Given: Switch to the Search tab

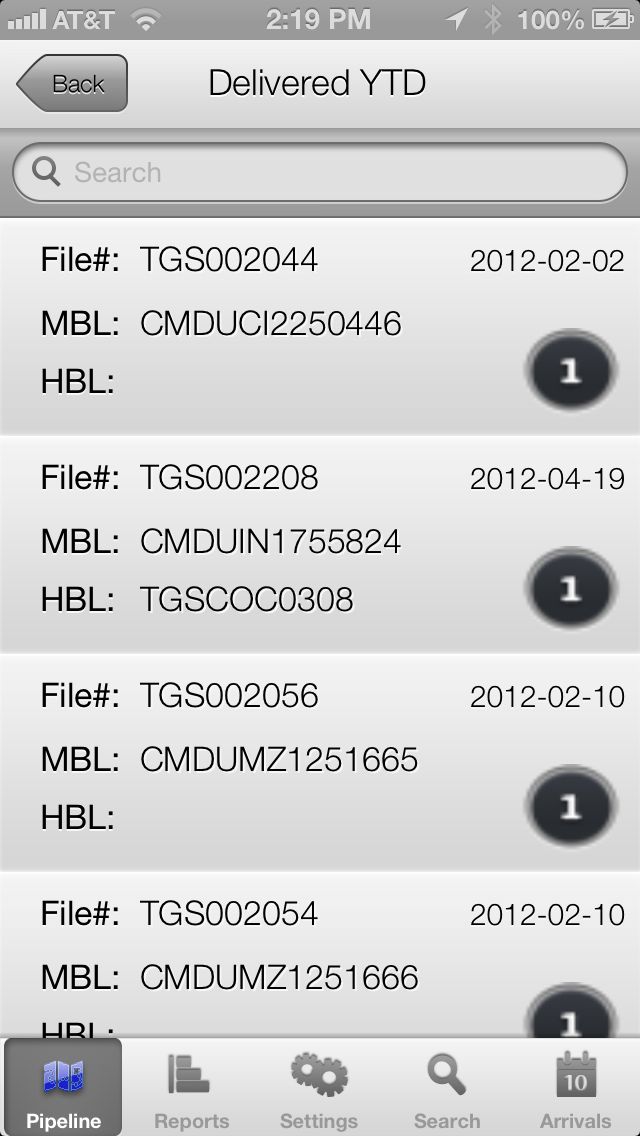Looking at the screenshot, I should [446, 1087].
